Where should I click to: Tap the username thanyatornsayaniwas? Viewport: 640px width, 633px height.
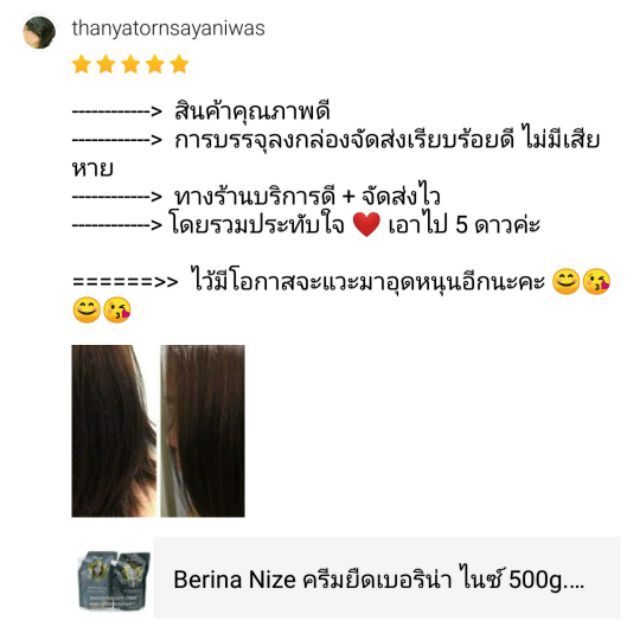[168, 29]
